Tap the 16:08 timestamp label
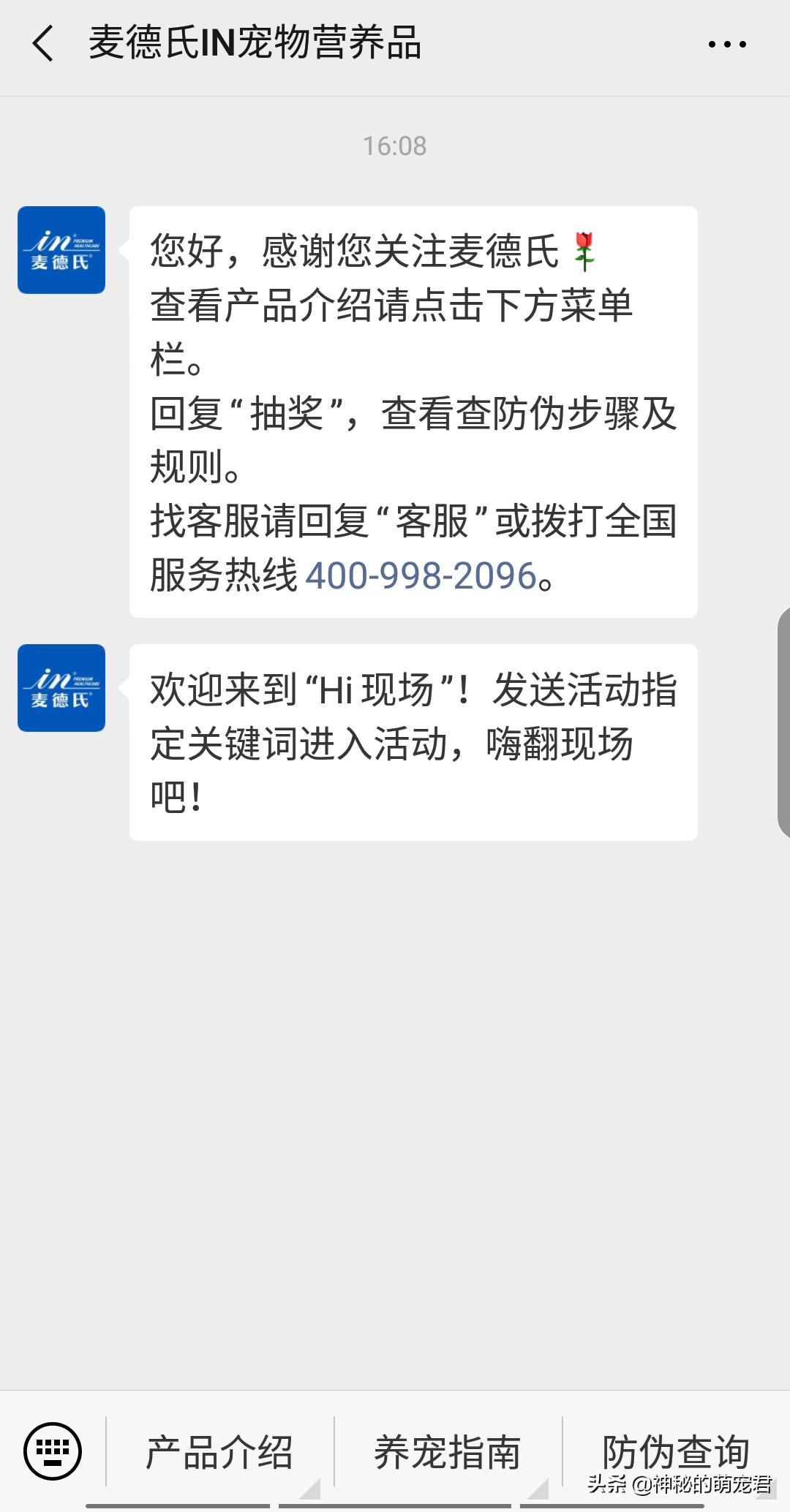This screenshot has width=790, height=1512. [395, 145]
